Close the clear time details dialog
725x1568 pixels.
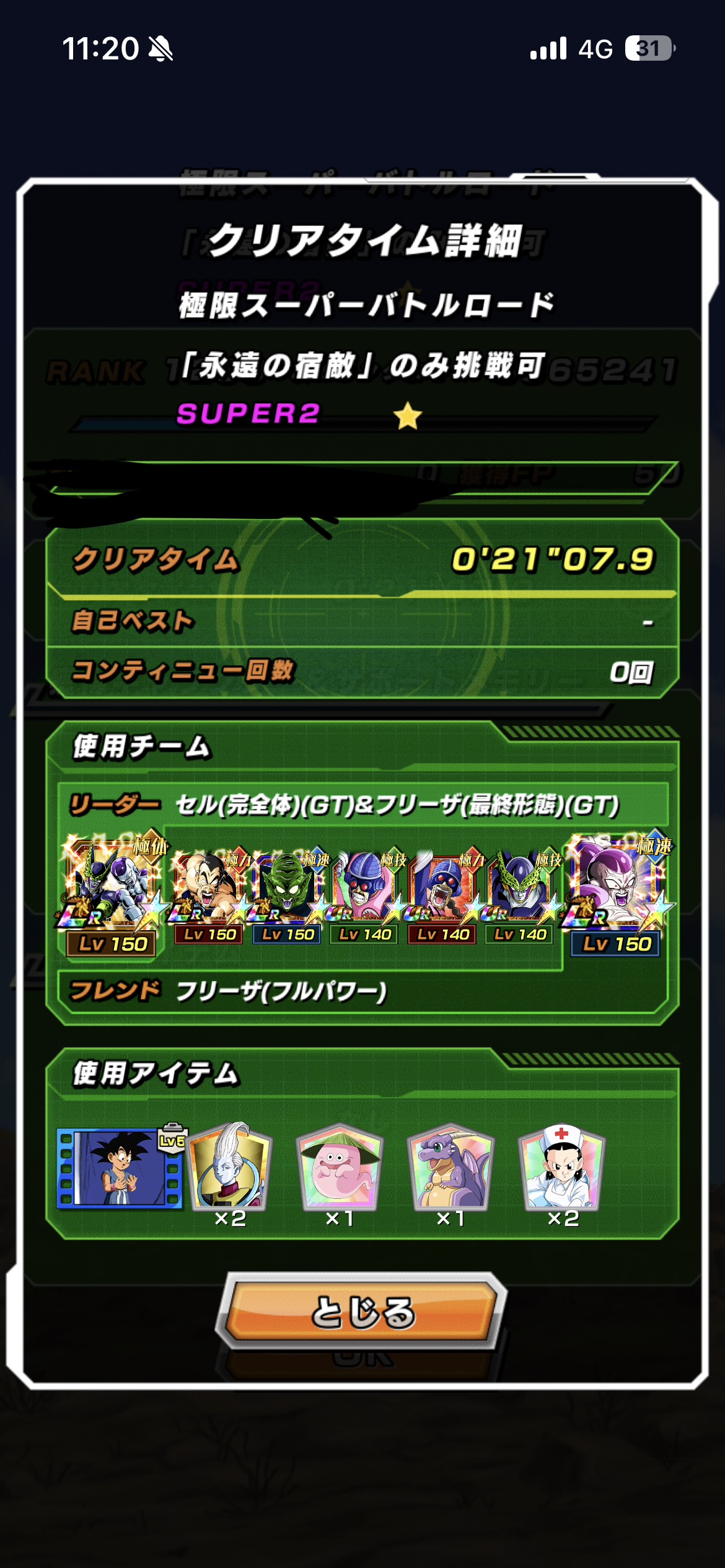(362, 1311)
